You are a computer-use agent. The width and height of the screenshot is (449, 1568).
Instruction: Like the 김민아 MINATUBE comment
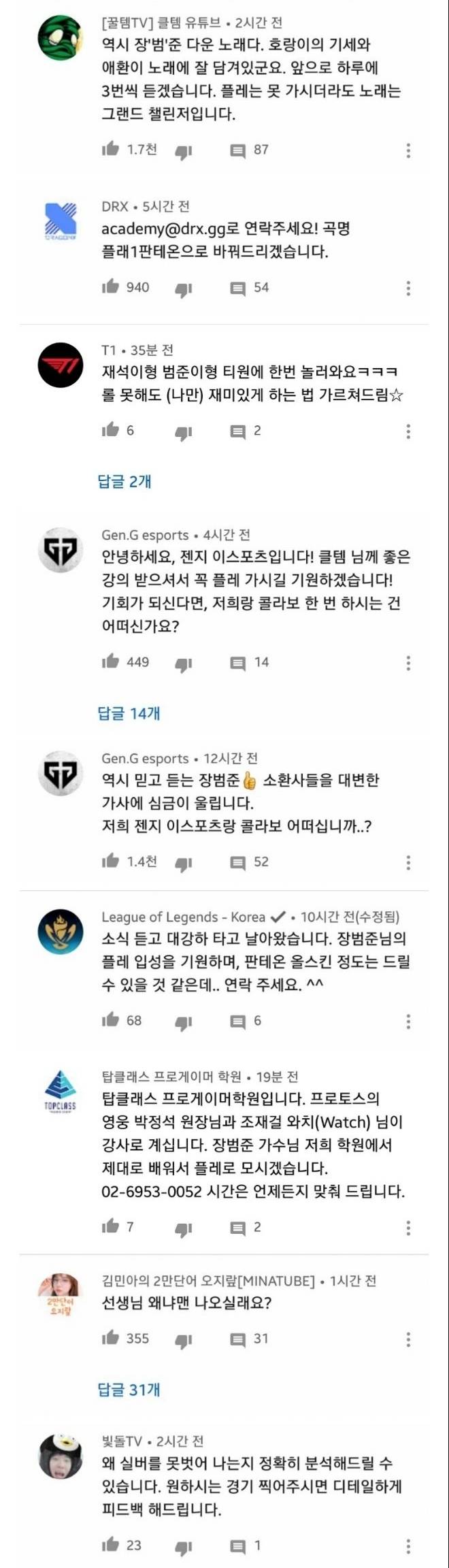[x=110, y=1338]
